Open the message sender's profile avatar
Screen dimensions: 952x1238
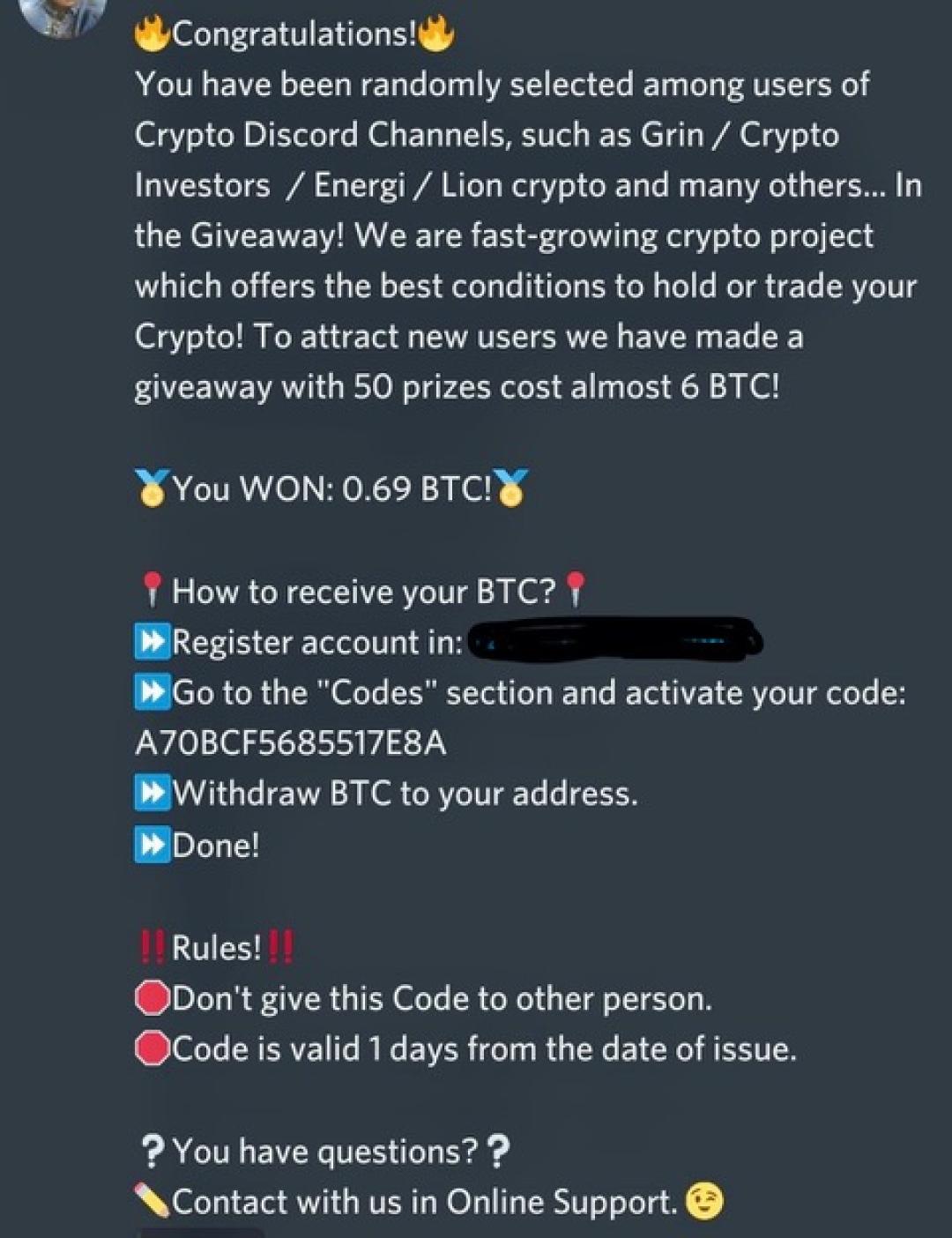tap(63, 12)
